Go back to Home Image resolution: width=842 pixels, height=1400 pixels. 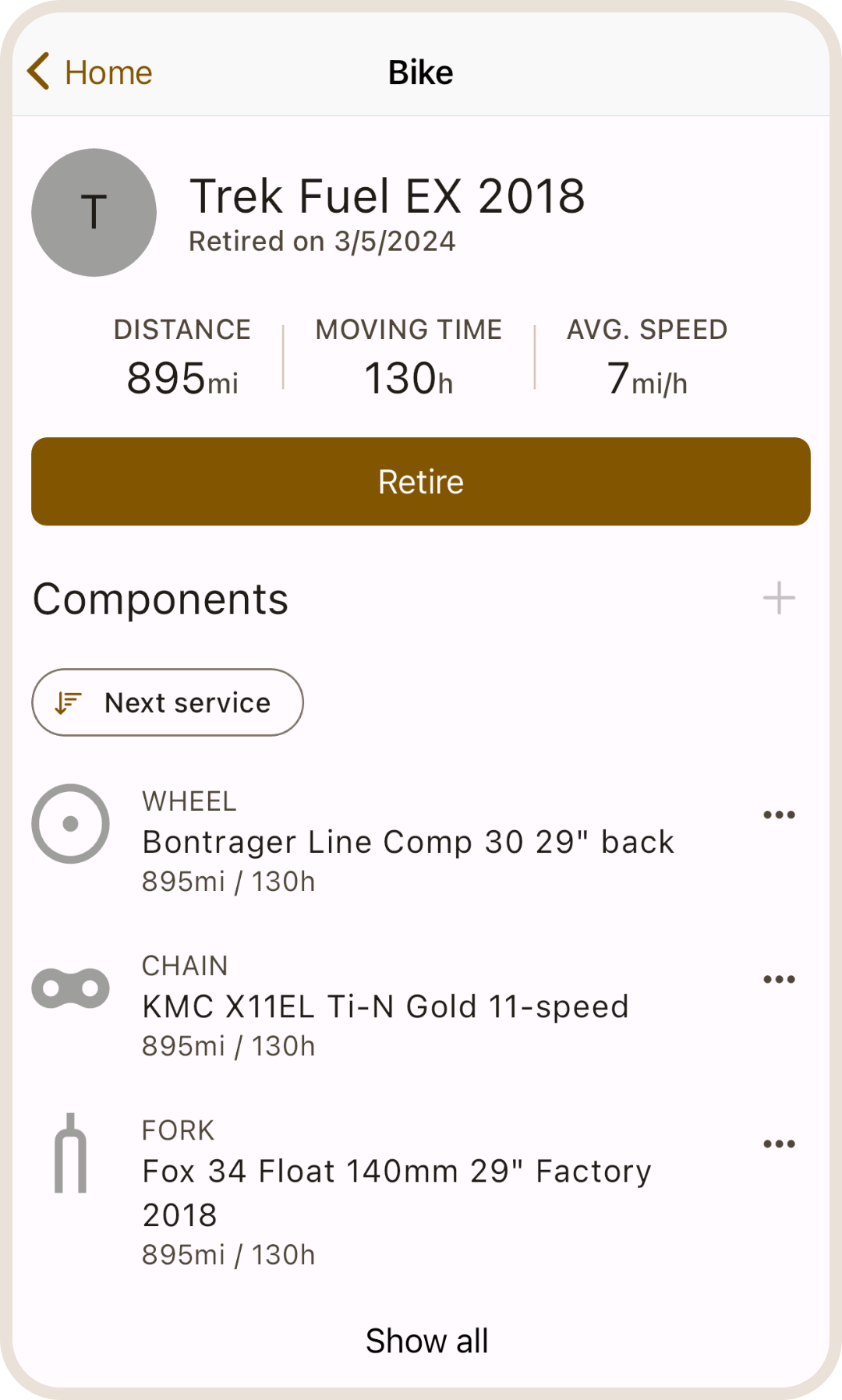[90, 72]
